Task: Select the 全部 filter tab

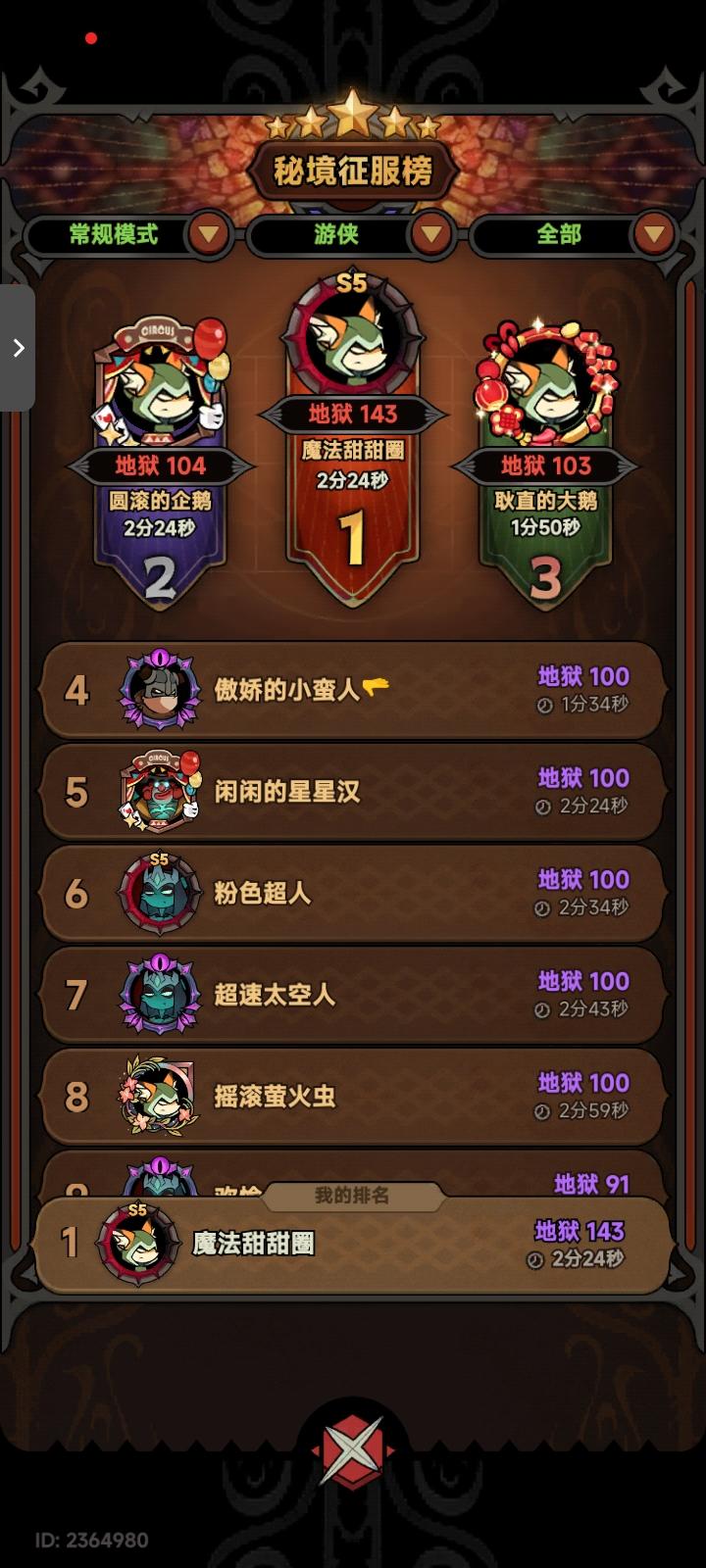Action: (x=559, y=235)
